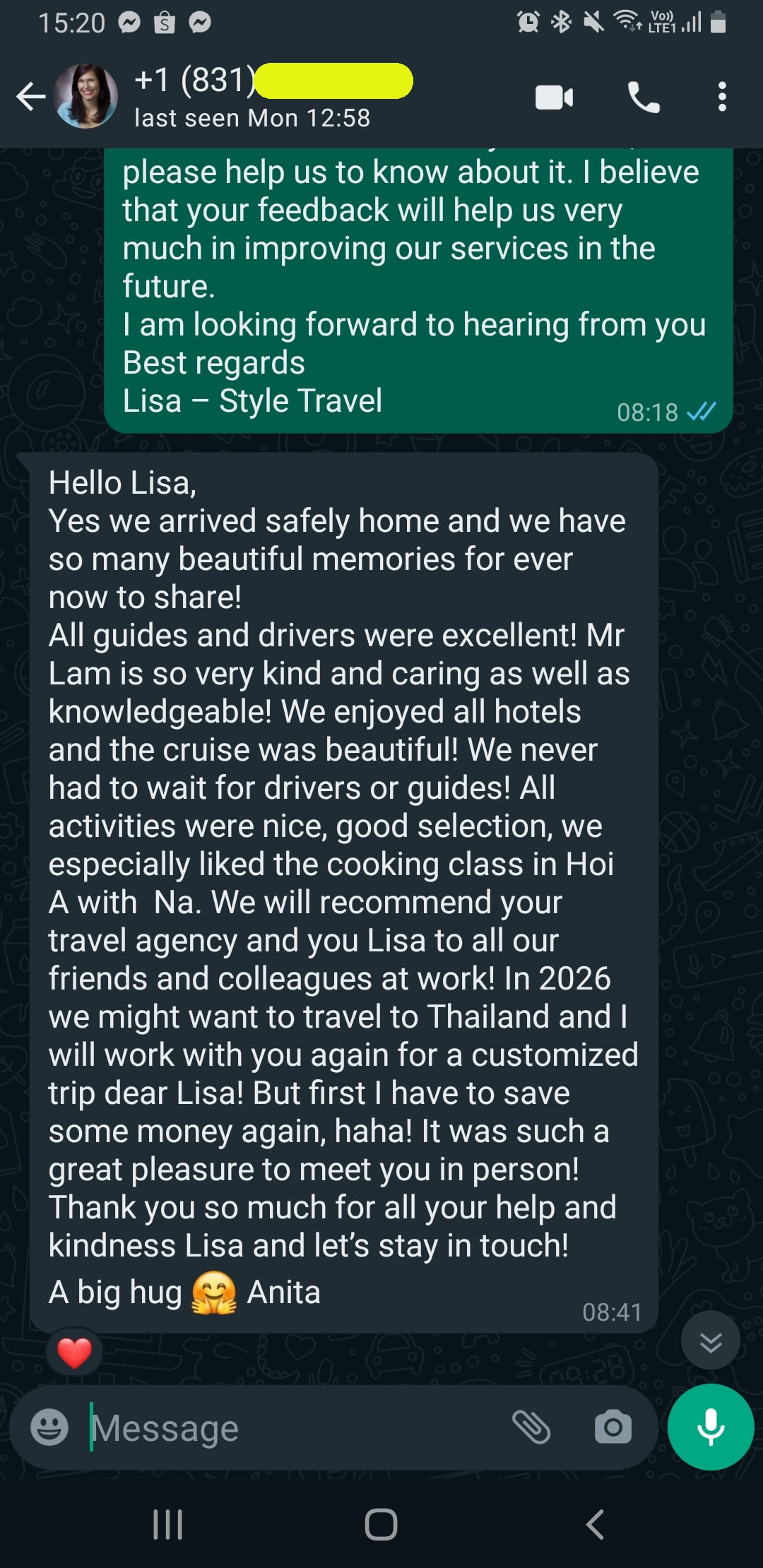The width and height of the screenshot is (763, 1568).
Task: Open recent apps from the navigation bar
Action: click(168, 1524)
